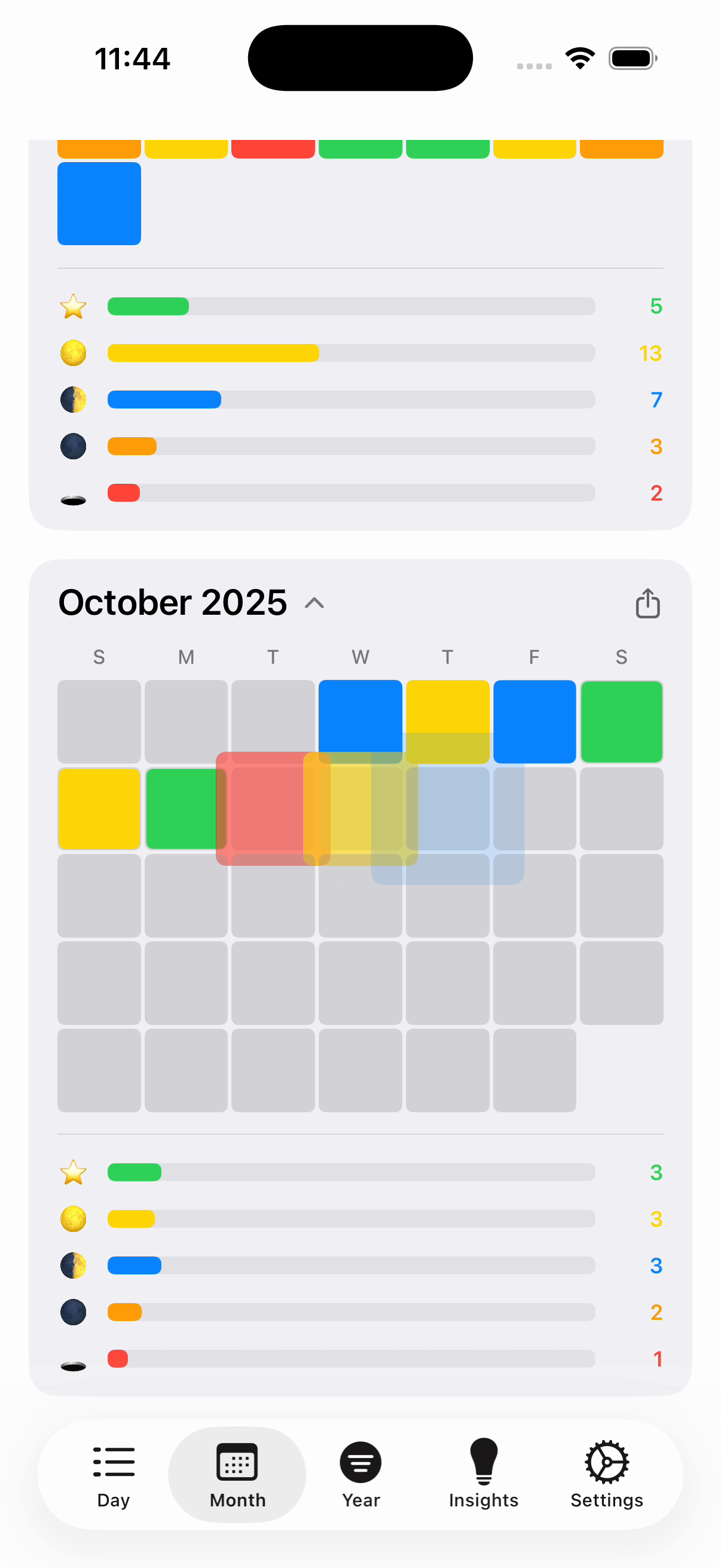The width and height of the screenshot is (721, 1568).
Task: Select the blue Friday cell in October's first week
Action: [x=534, y=721]
